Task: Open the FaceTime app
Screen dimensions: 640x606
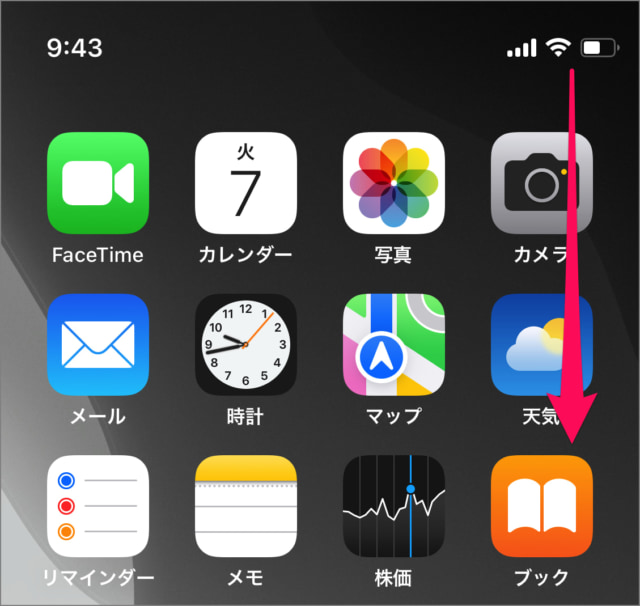Action: point(98,183)
